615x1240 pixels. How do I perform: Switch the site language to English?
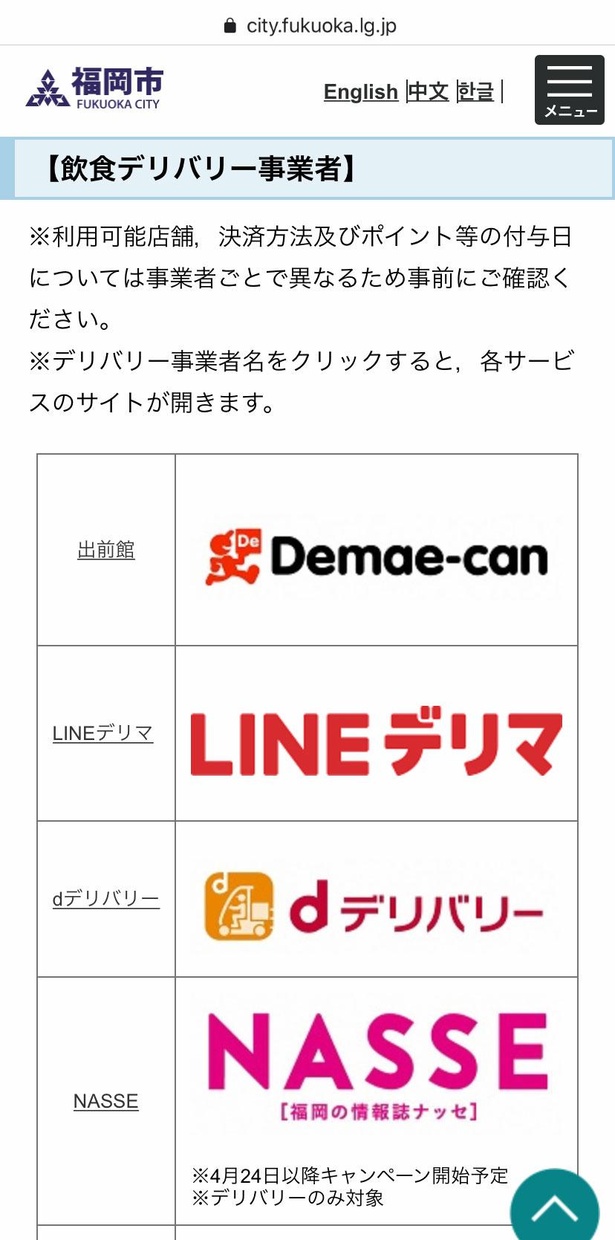click(361, 92)
